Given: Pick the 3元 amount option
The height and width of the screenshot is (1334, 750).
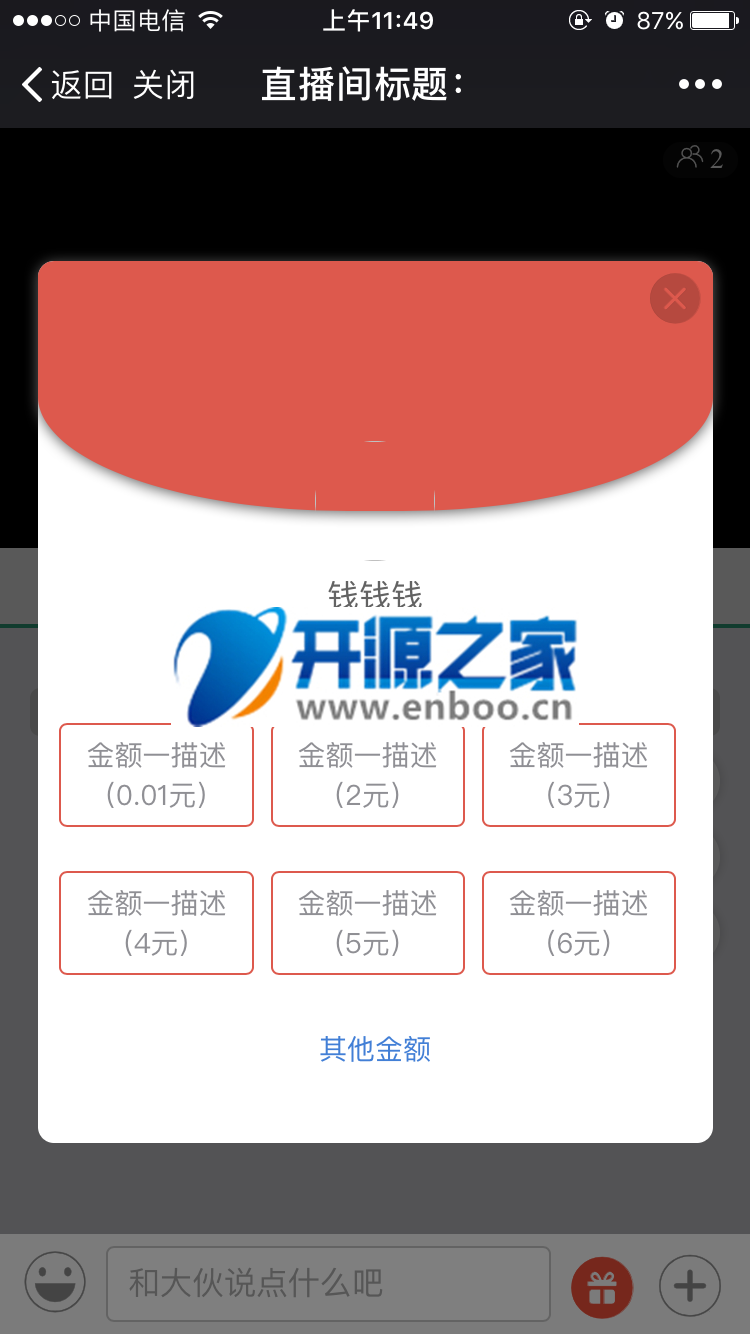Looking at the screenshot, I should coord(579,775).
